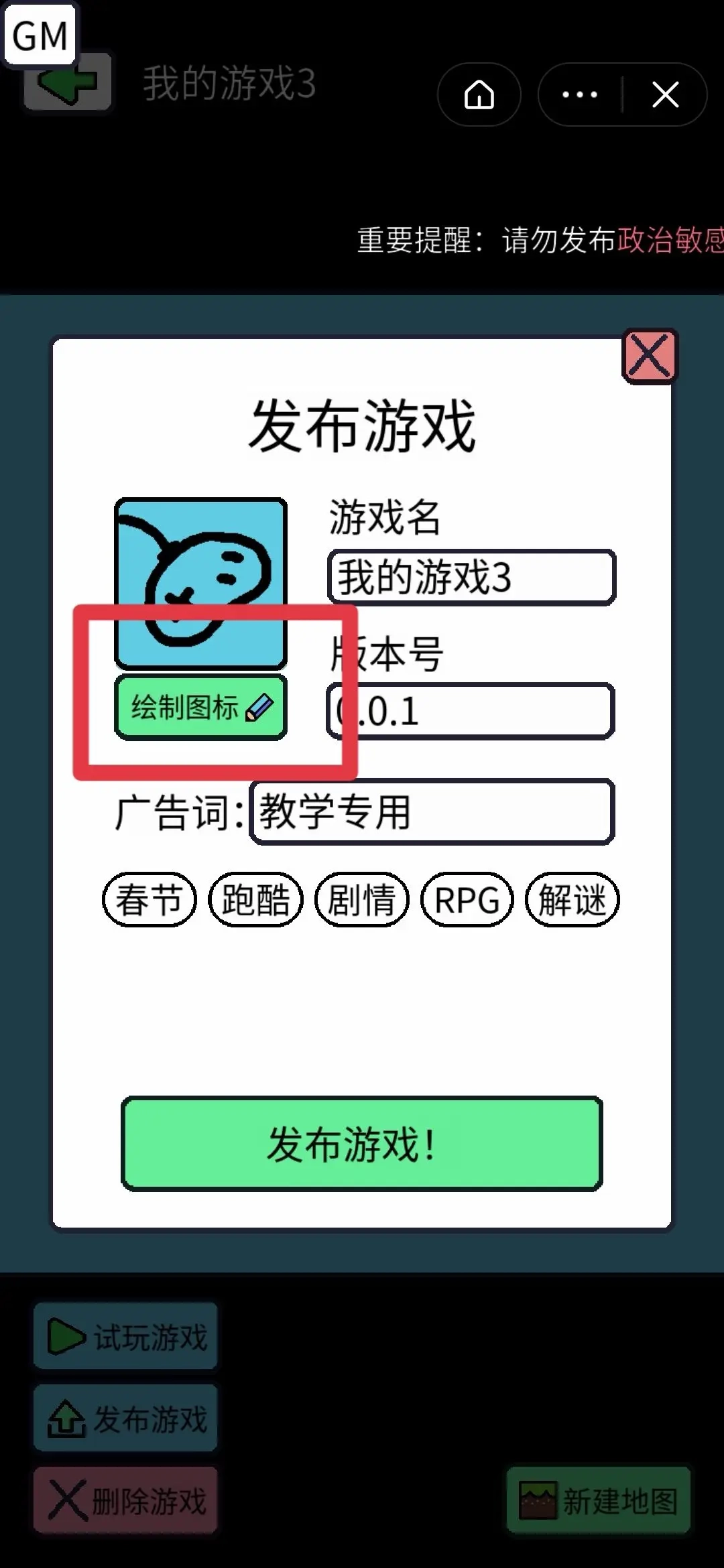
Task: Open the mini program home icon
Action: pos(479,94)
